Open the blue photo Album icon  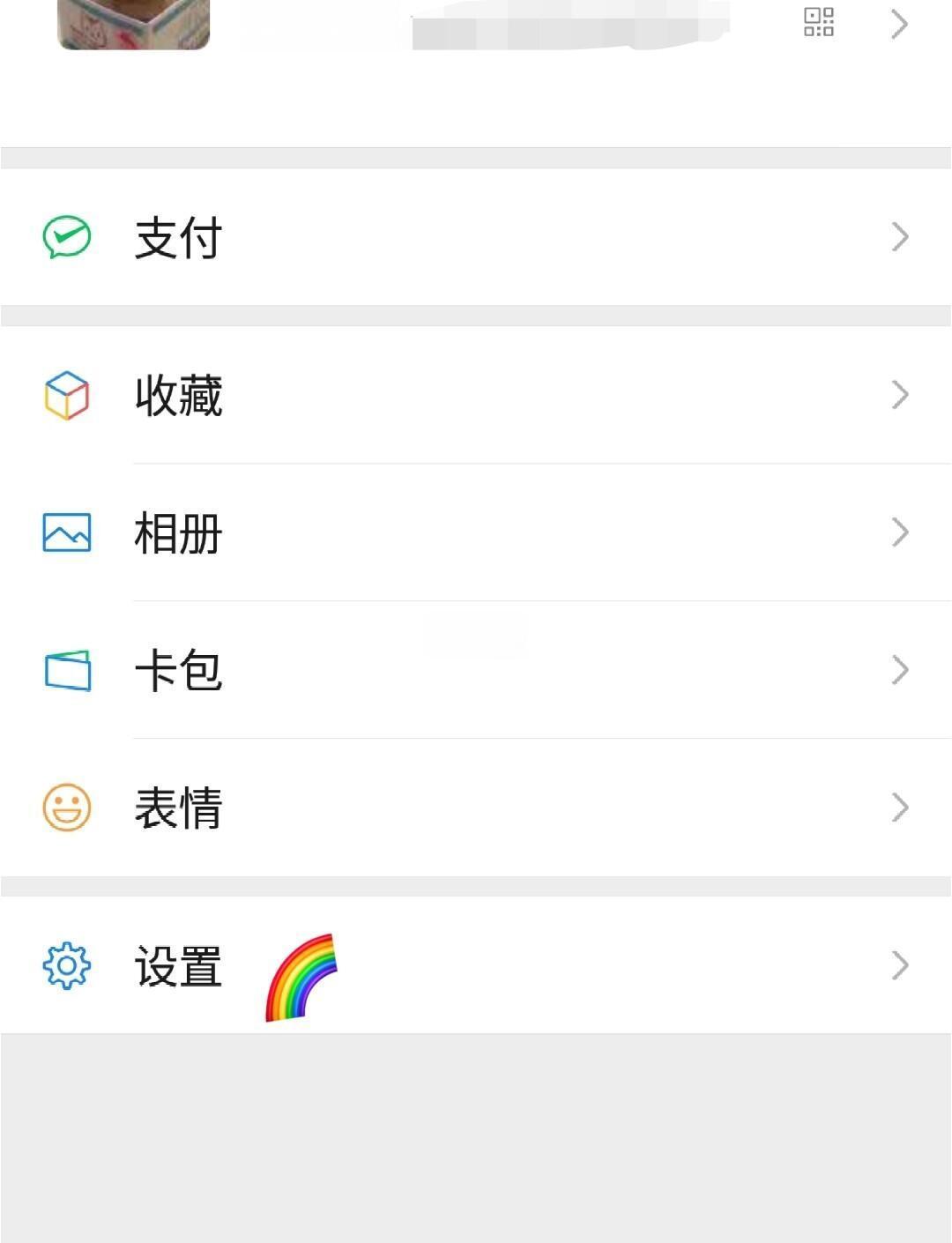(66, 532)
